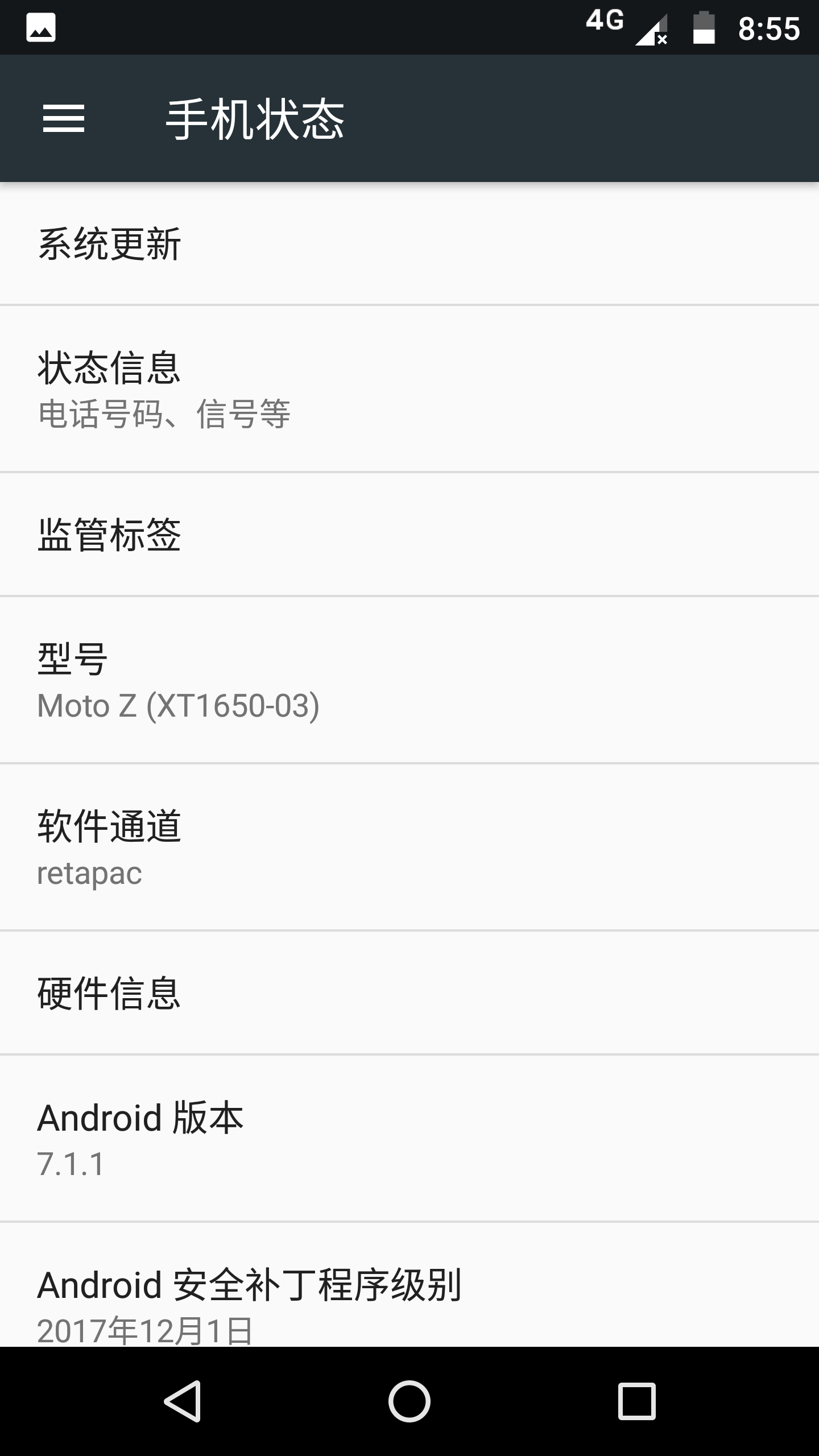
Task: Open the recent apps overview
Action: coord(636,1401)
